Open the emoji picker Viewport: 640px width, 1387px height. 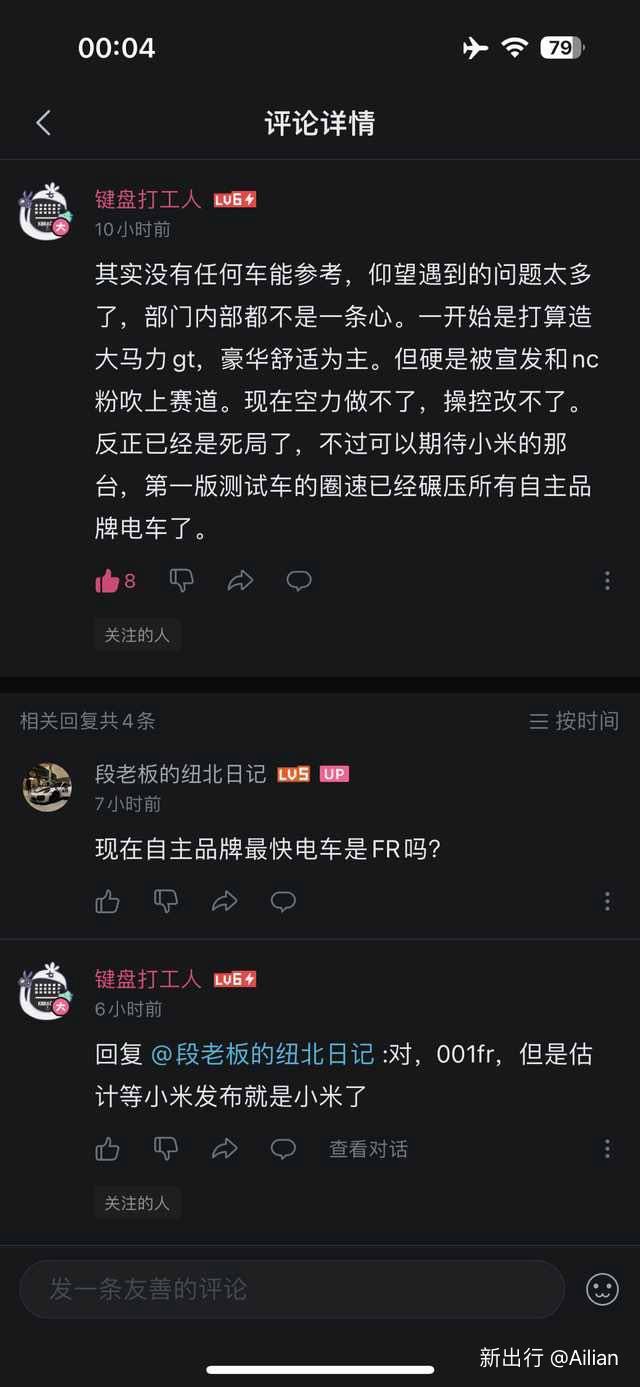(x=602, y=1289)
